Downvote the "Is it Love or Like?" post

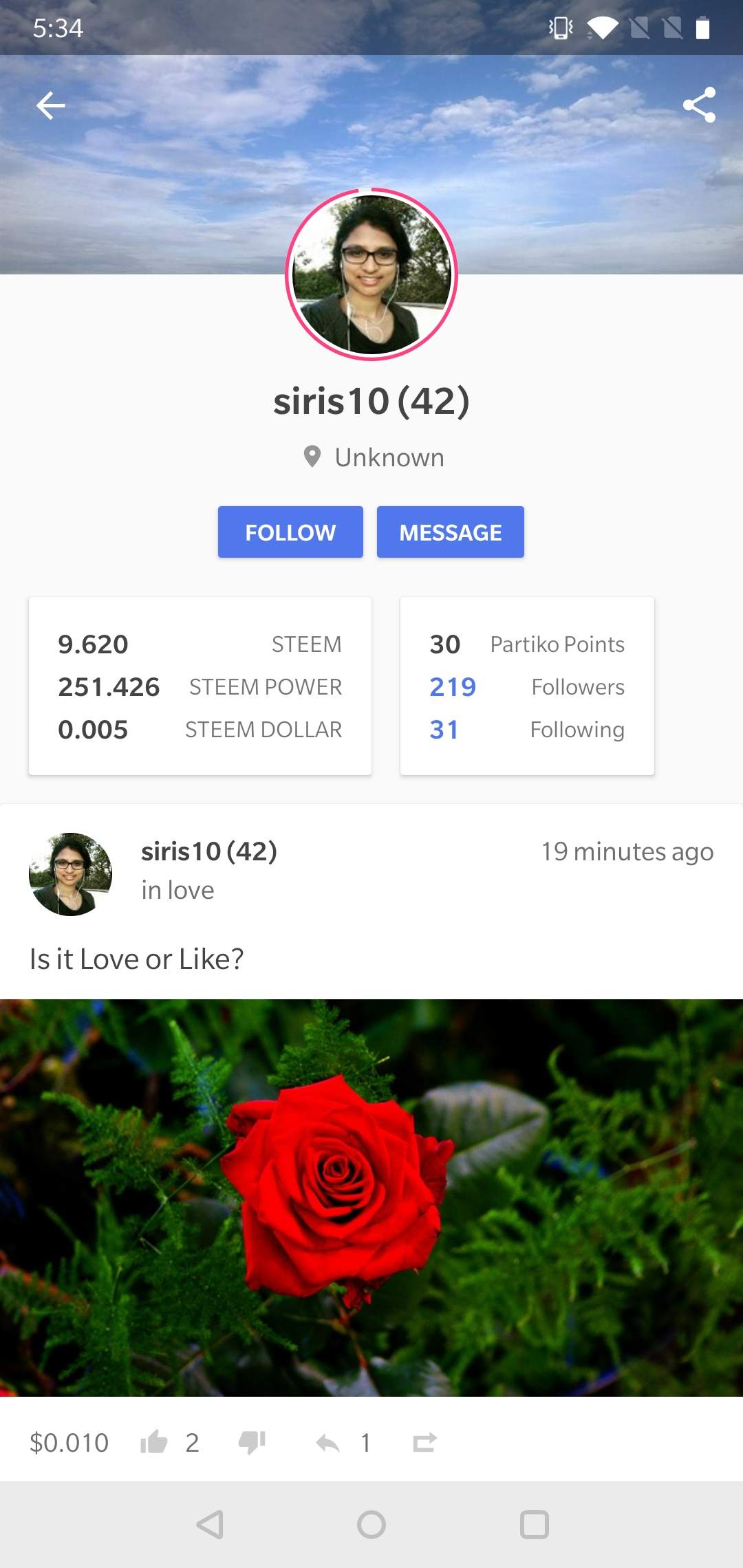[252, 1442]
